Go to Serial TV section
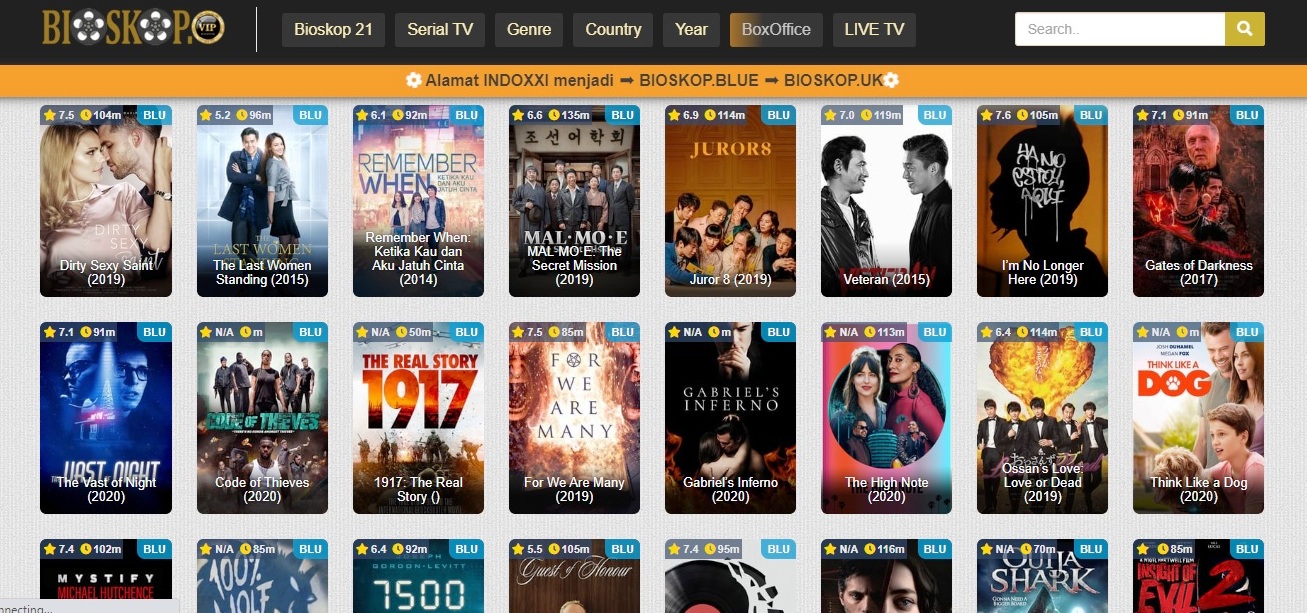The width and height of the screenshot is (1307, 613). pyautogui.click(x=440, y=29)
